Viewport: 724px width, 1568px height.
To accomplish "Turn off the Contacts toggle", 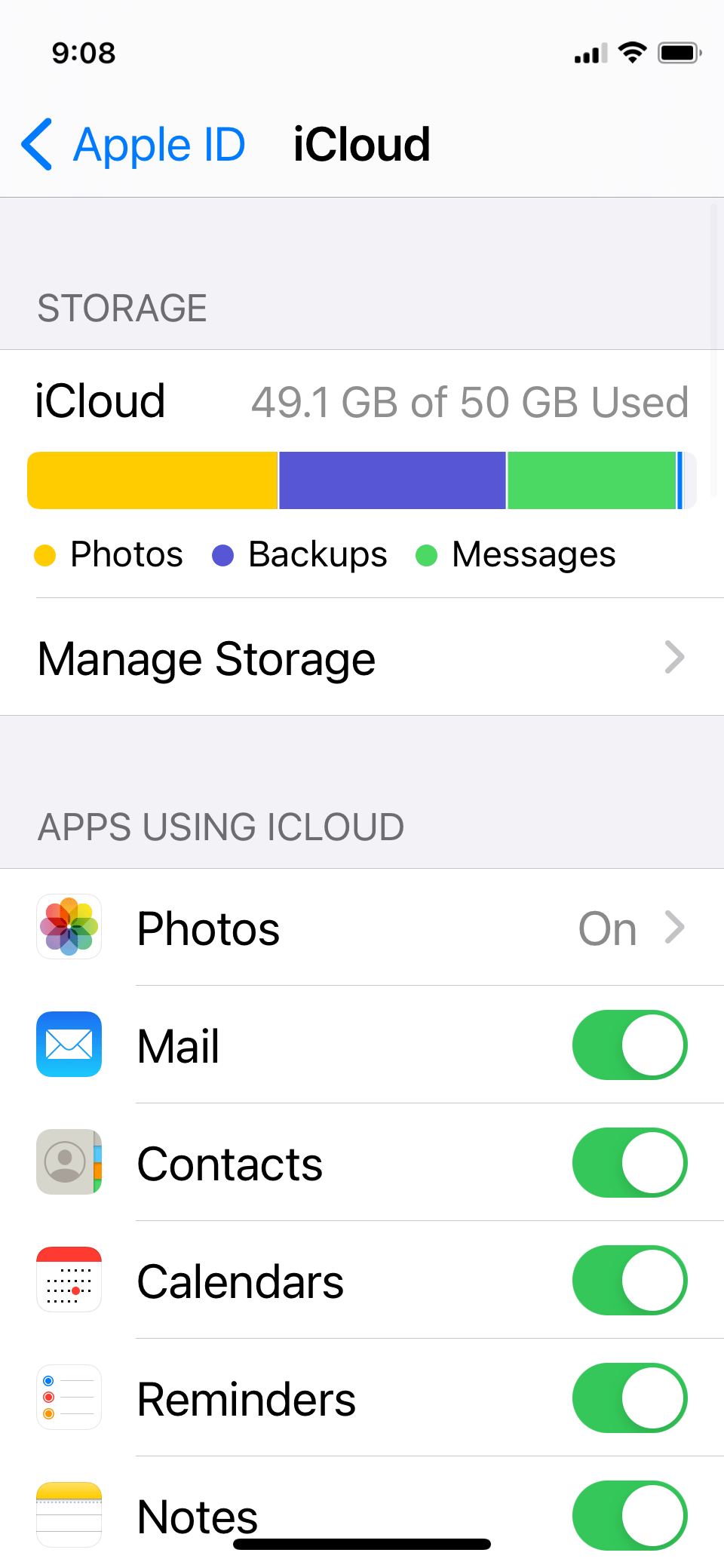I will (x=630, y=1162).
